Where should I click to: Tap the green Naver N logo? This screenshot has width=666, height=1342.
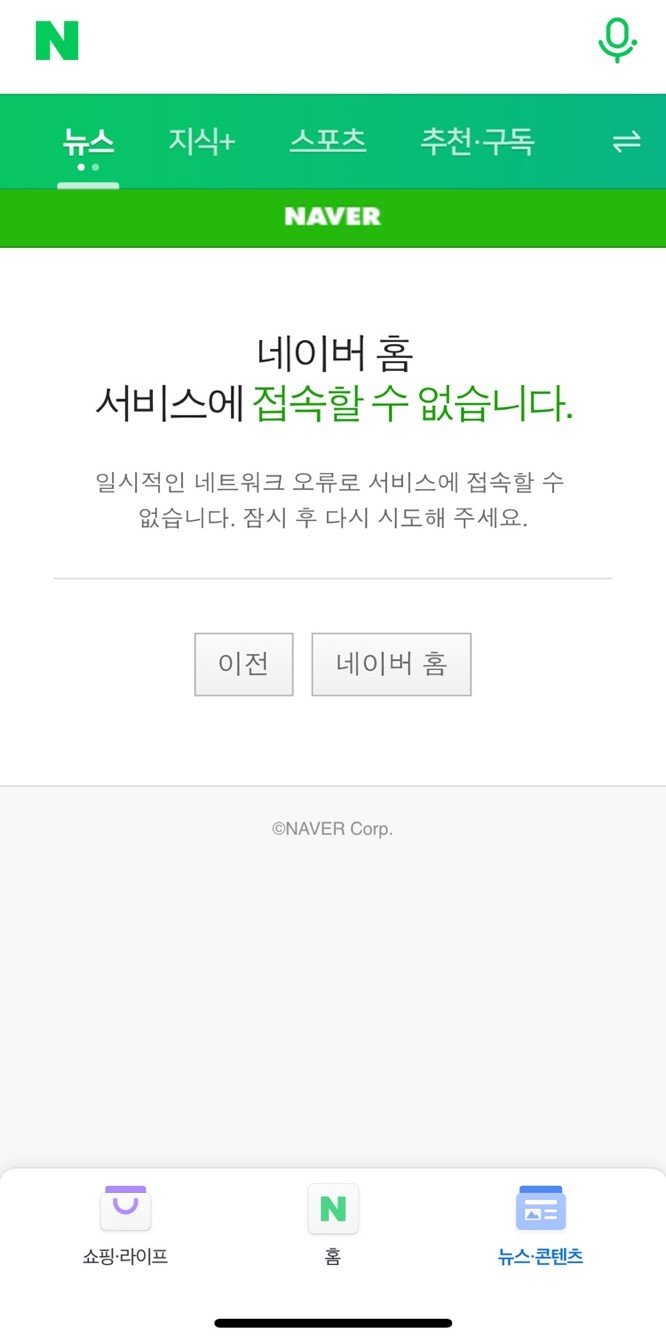click(x=57, y=40)
